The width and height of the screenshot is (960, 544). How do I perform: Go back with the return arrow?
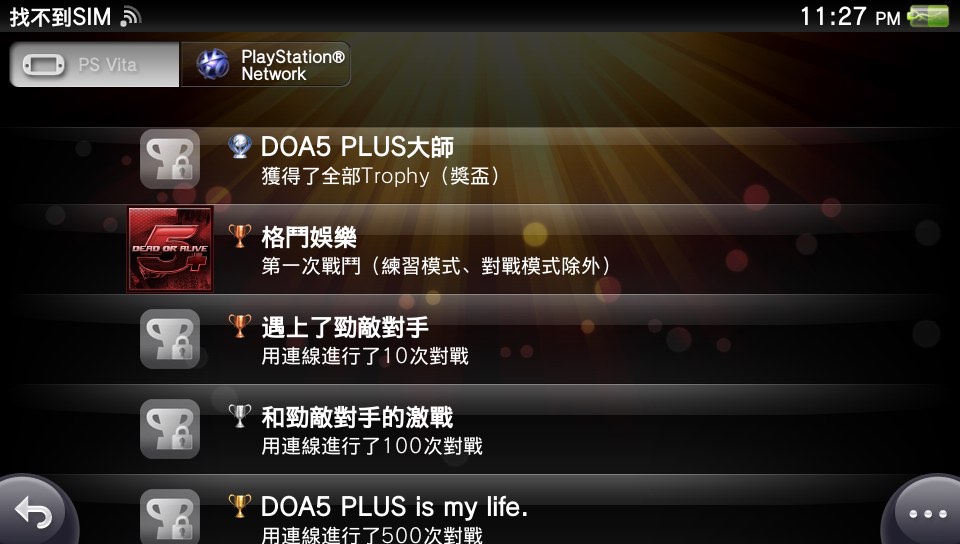pos(35,514)
